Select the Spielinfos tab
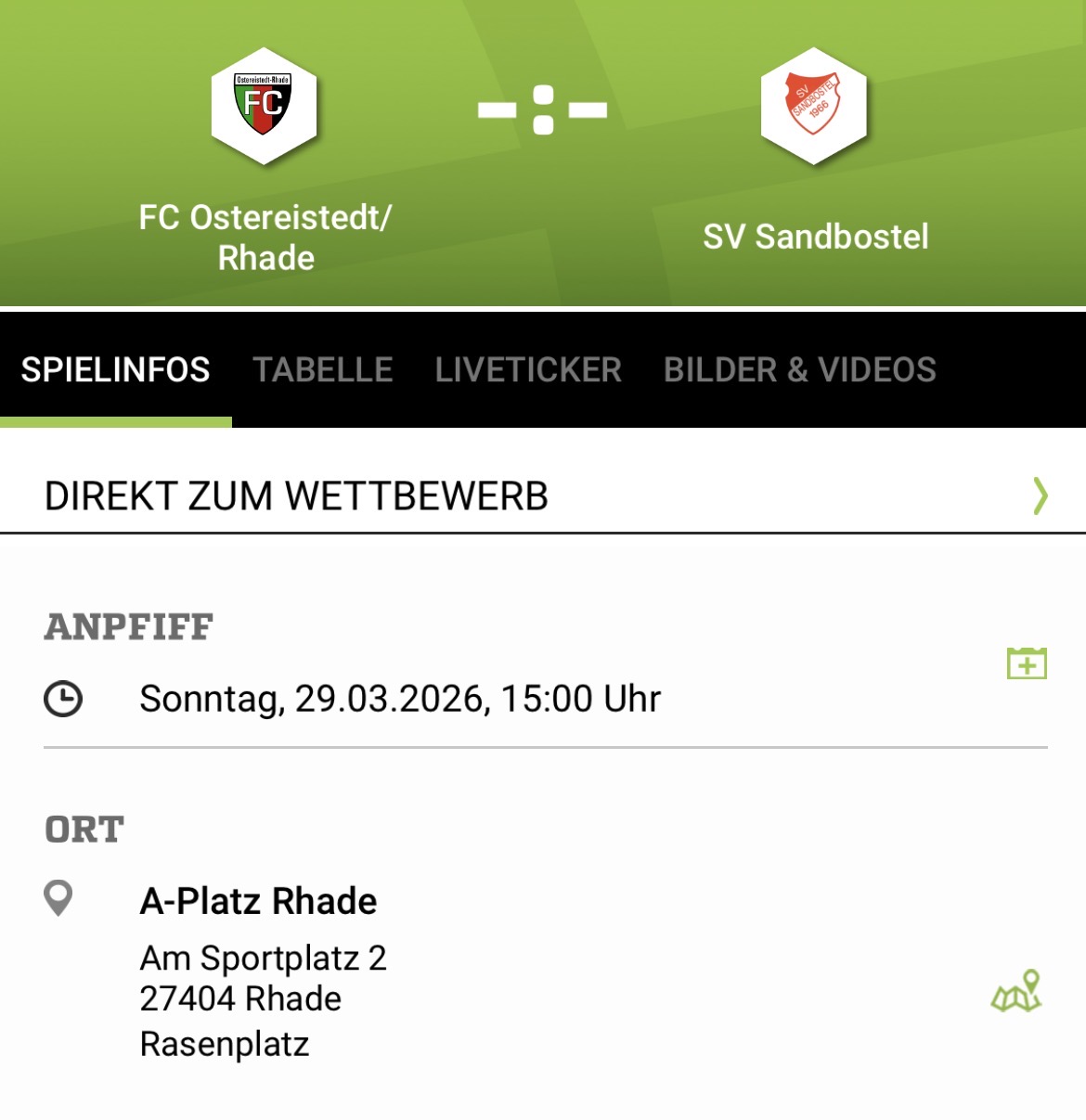 pos(116,370)
